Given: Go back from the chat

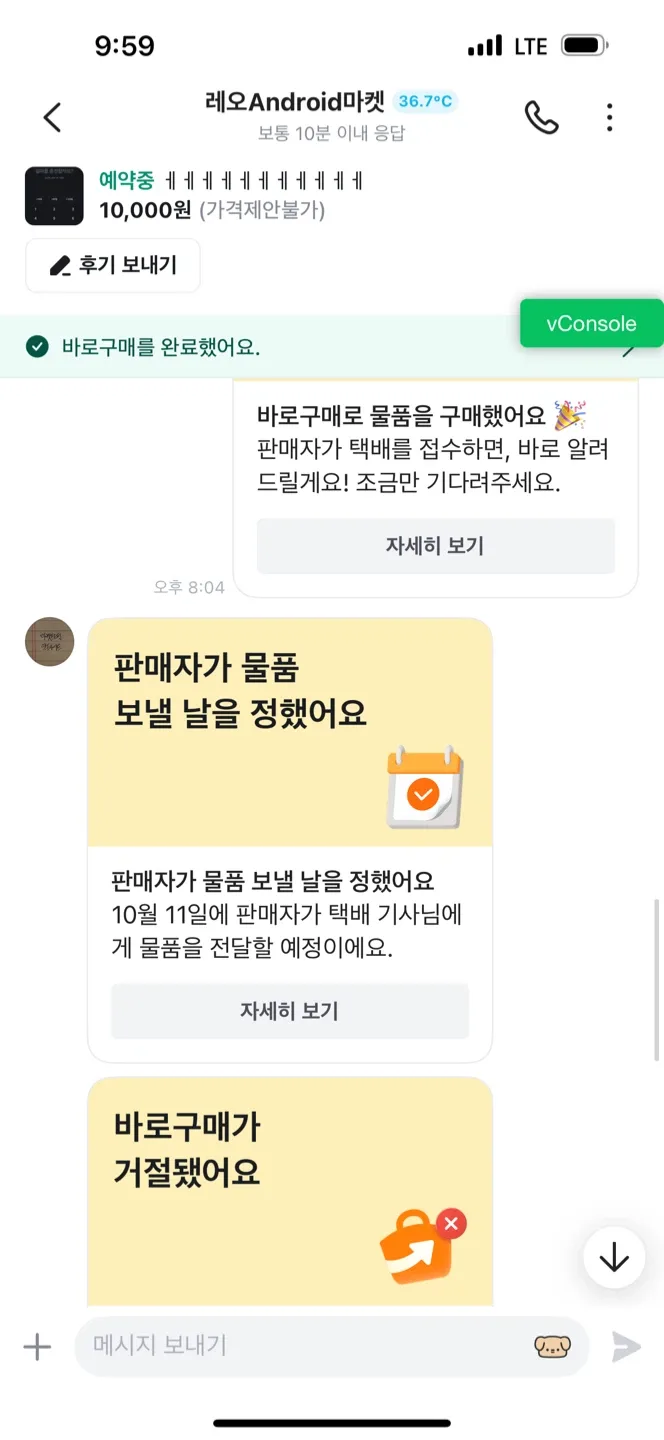Looking at the screenshot, I should (x=53, y=118).
